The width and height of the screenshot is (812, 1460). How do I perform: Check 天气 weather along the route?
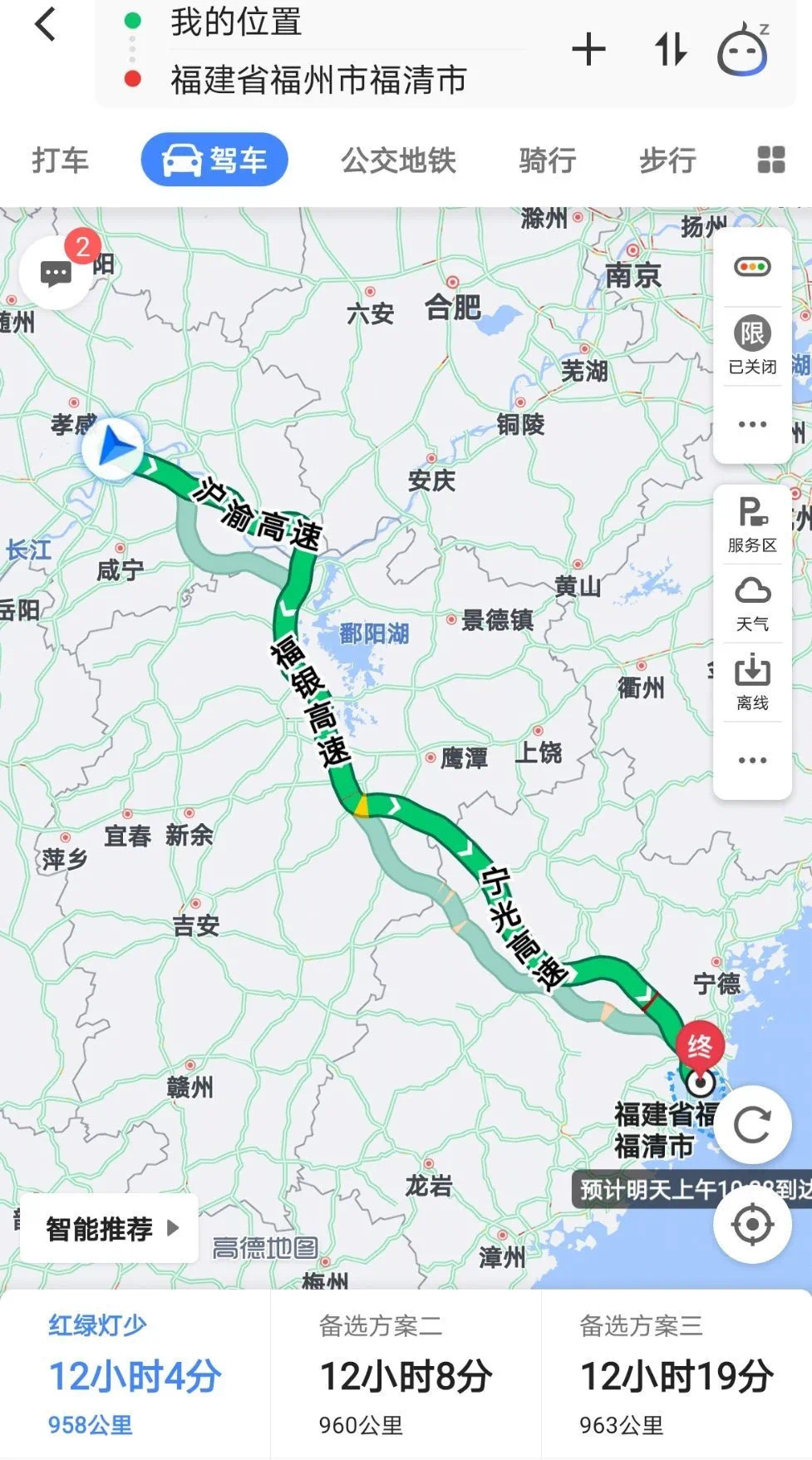[x=752, y=604]
